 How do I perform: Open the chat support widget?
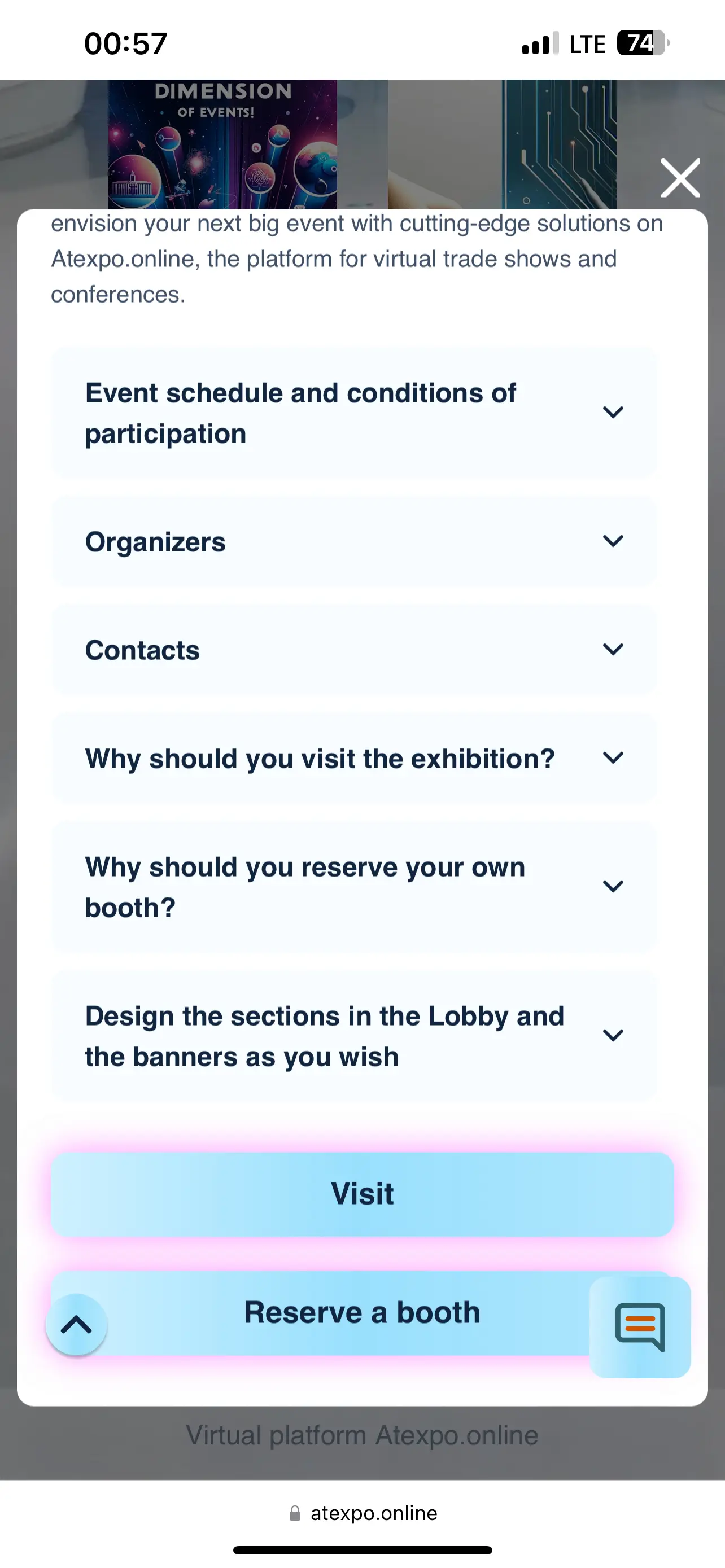(640, 1327)
